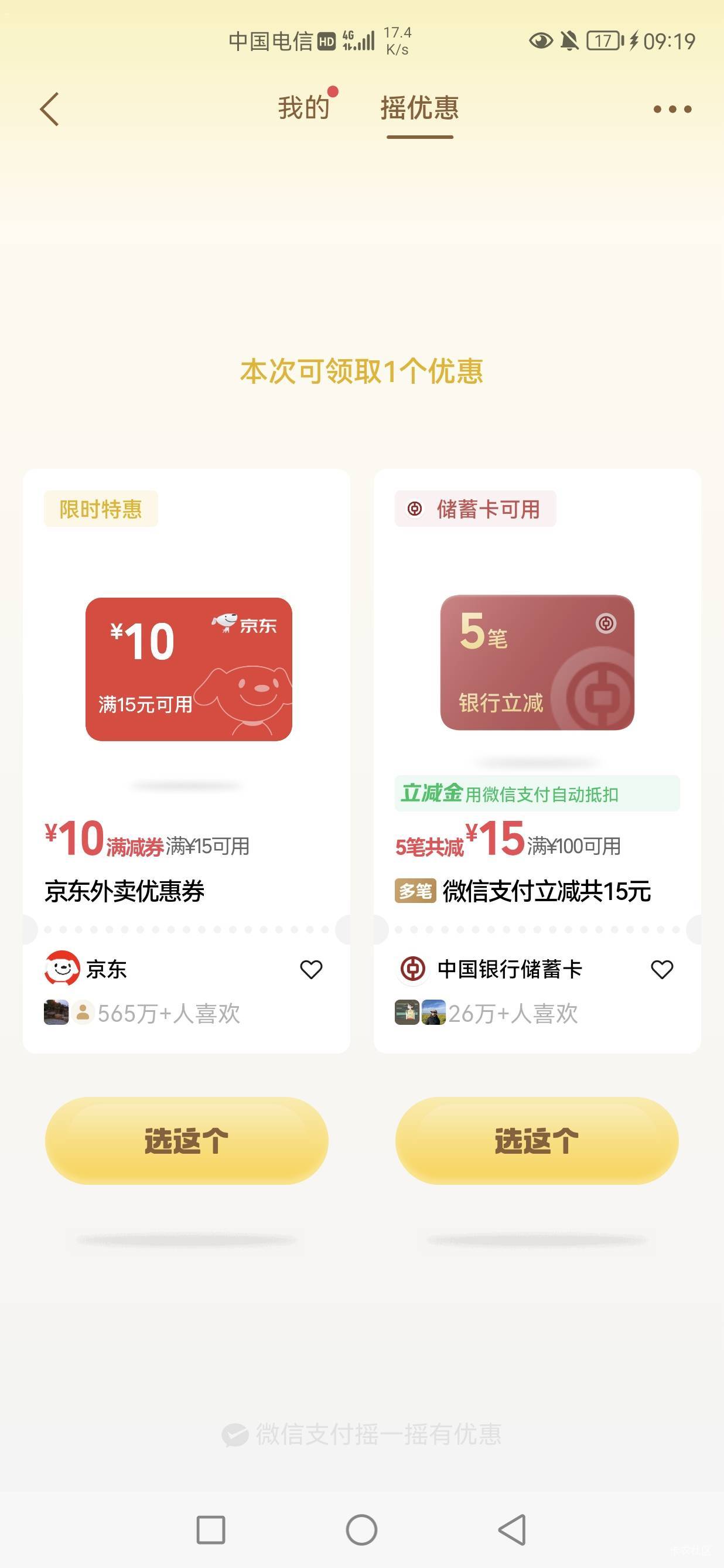Viewport: 724px width, 1568px height.
Task: Open recent apps from the navigation bar
Action: click(210, 1530)
